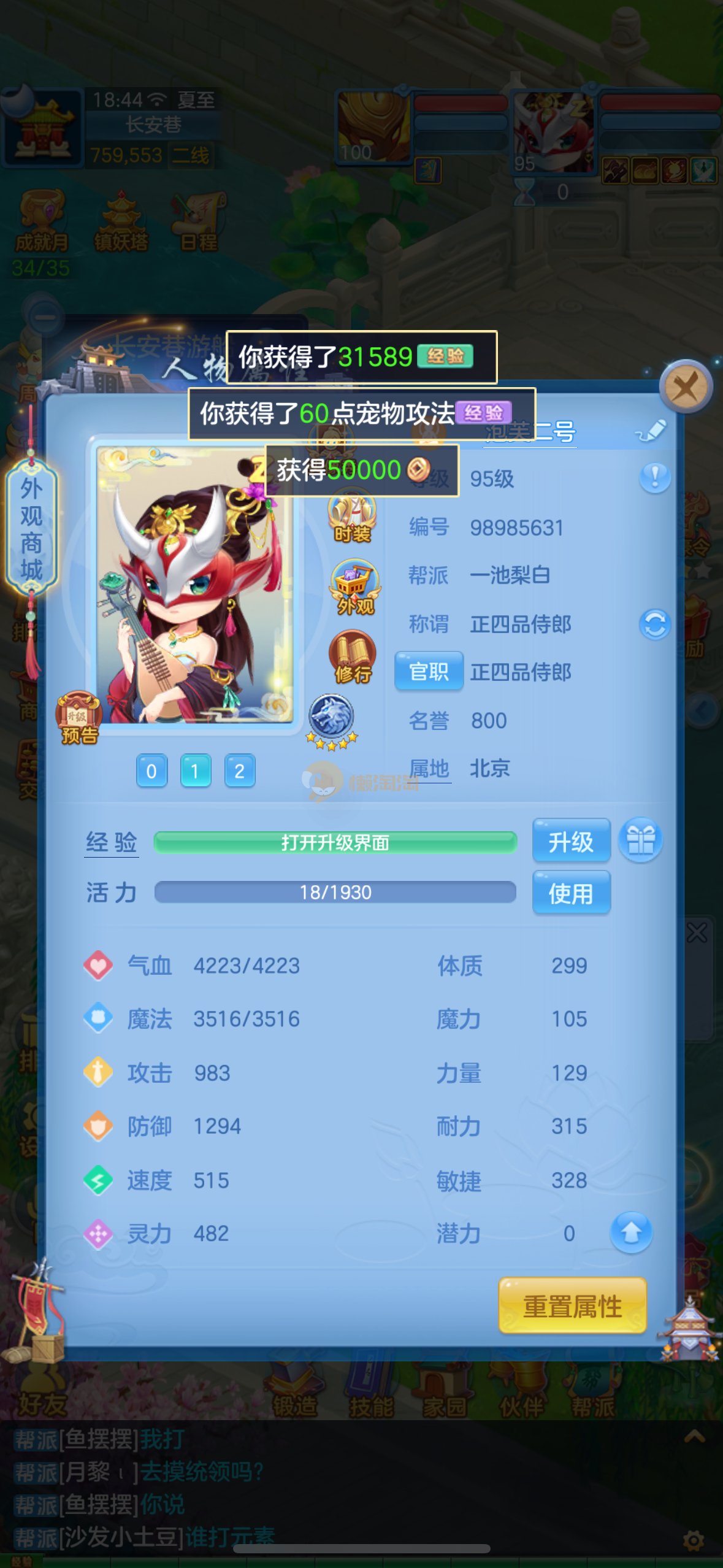Open the 预告 upgrade preview icon
The height and width of the screenshot is (1568, 723).
[x=78, y=718]
